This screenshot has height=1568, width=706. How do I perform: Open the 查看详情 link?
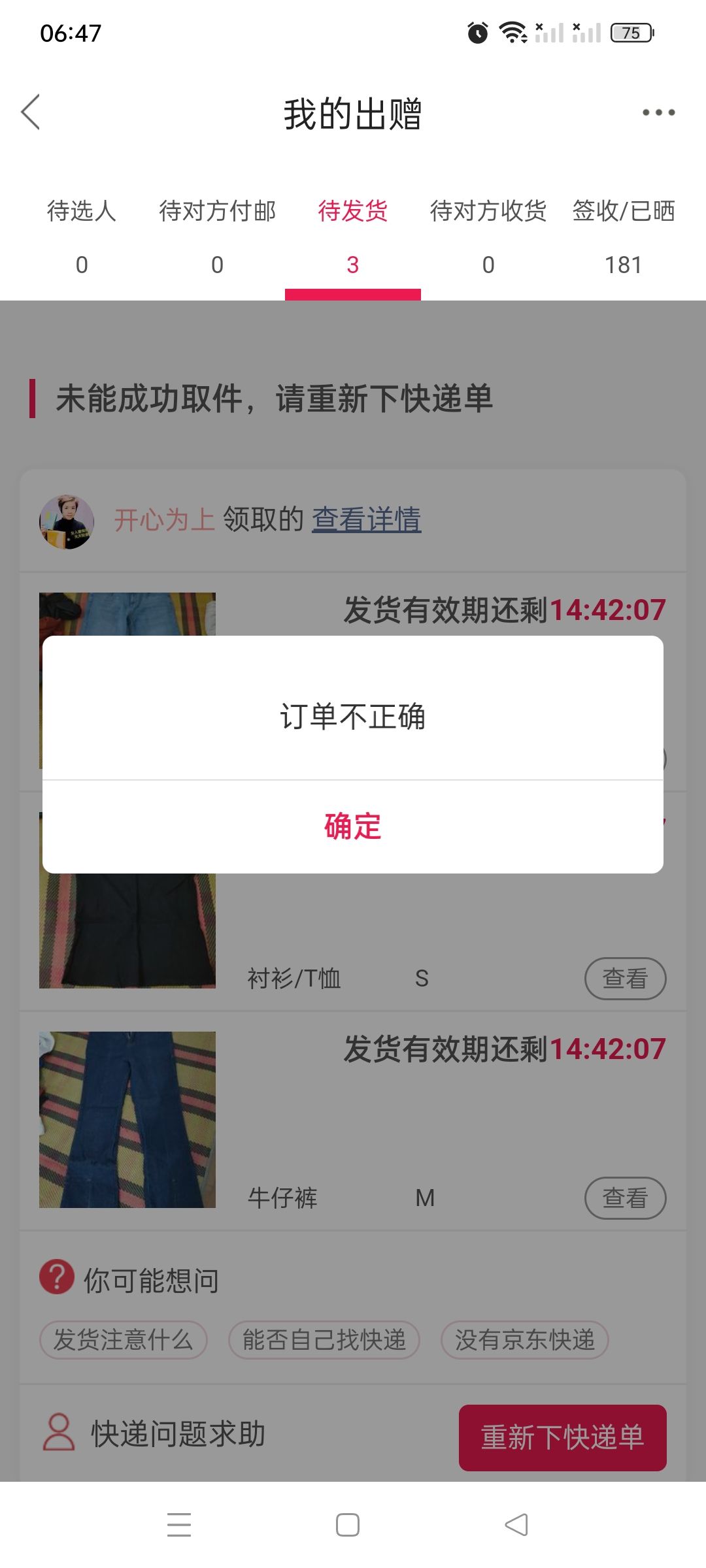tap(367, 520)
